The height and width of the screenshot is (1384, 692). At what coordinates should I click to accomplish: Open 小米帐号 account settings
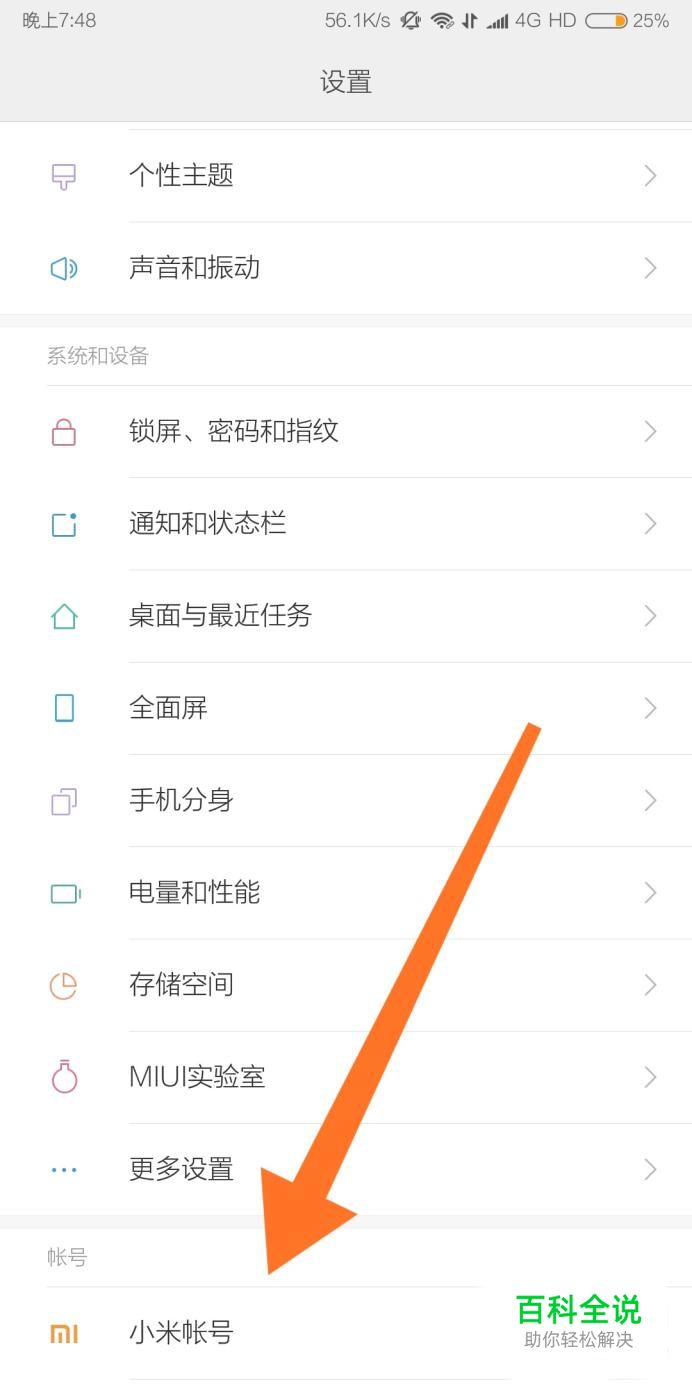(x=181, y=1333)
